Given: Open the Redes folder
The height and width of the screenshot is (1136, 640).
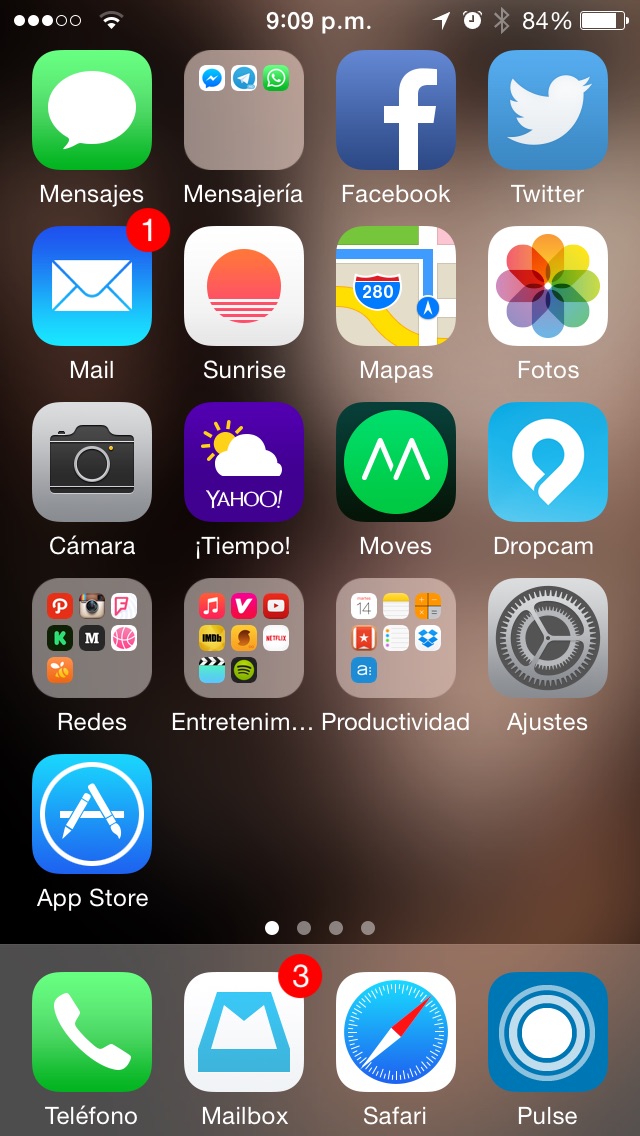Looking at the screenshot, I should [x=92, y=638].
